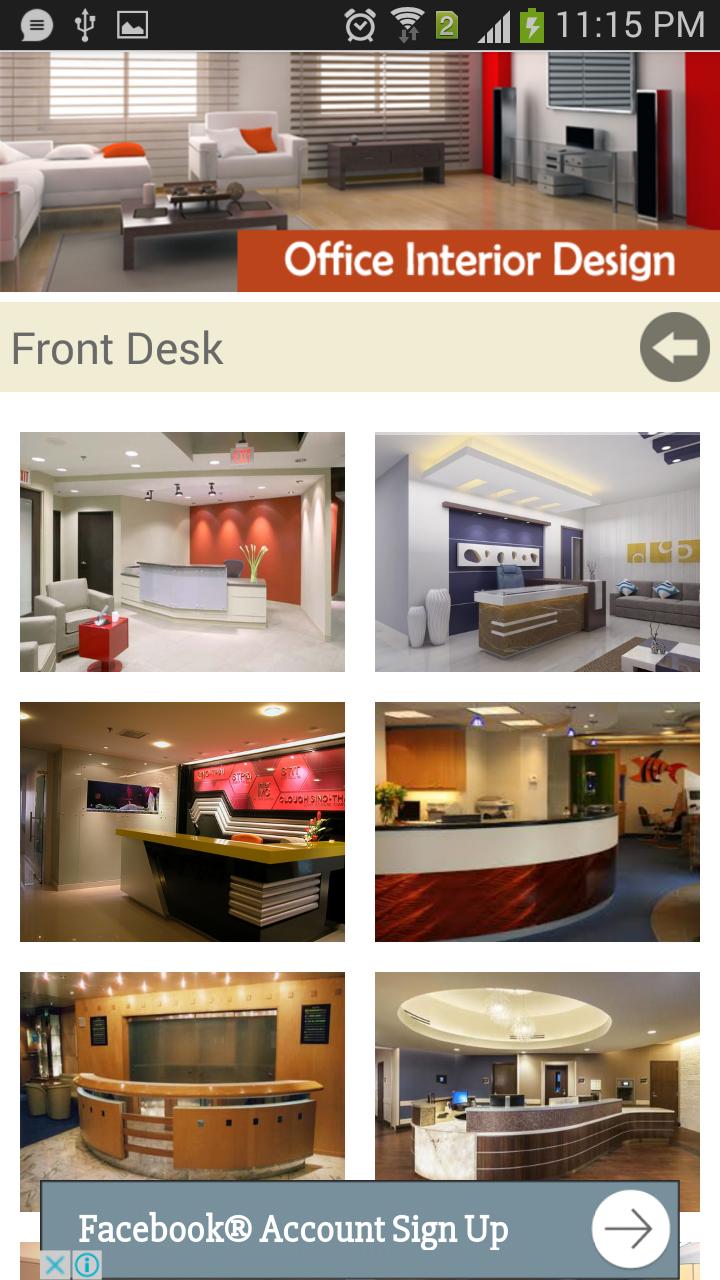This screenshot has height=1280, width=720.
Task: Open the front desk photo with the orange wall
Action: click(182, 551)
